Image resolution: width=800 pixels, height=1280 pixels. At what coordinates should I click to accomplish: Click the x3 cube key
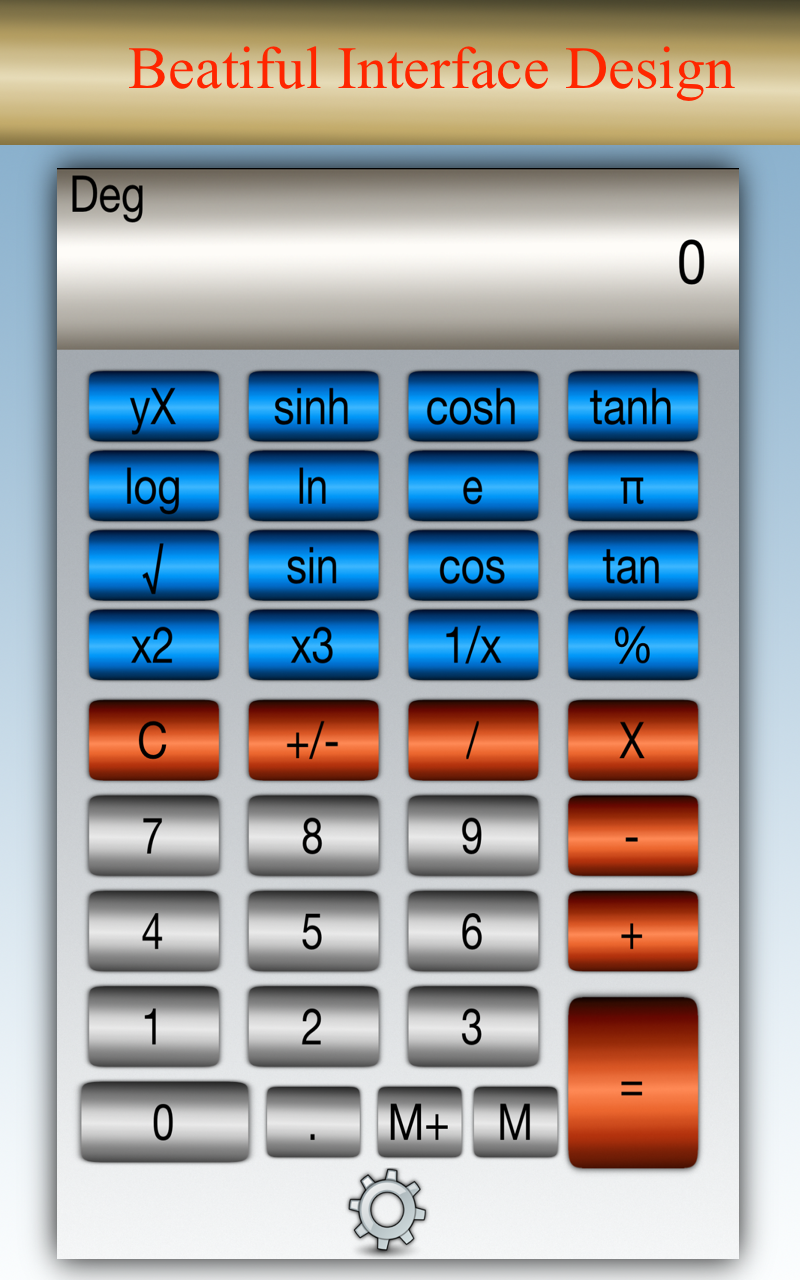coord(312,645)
